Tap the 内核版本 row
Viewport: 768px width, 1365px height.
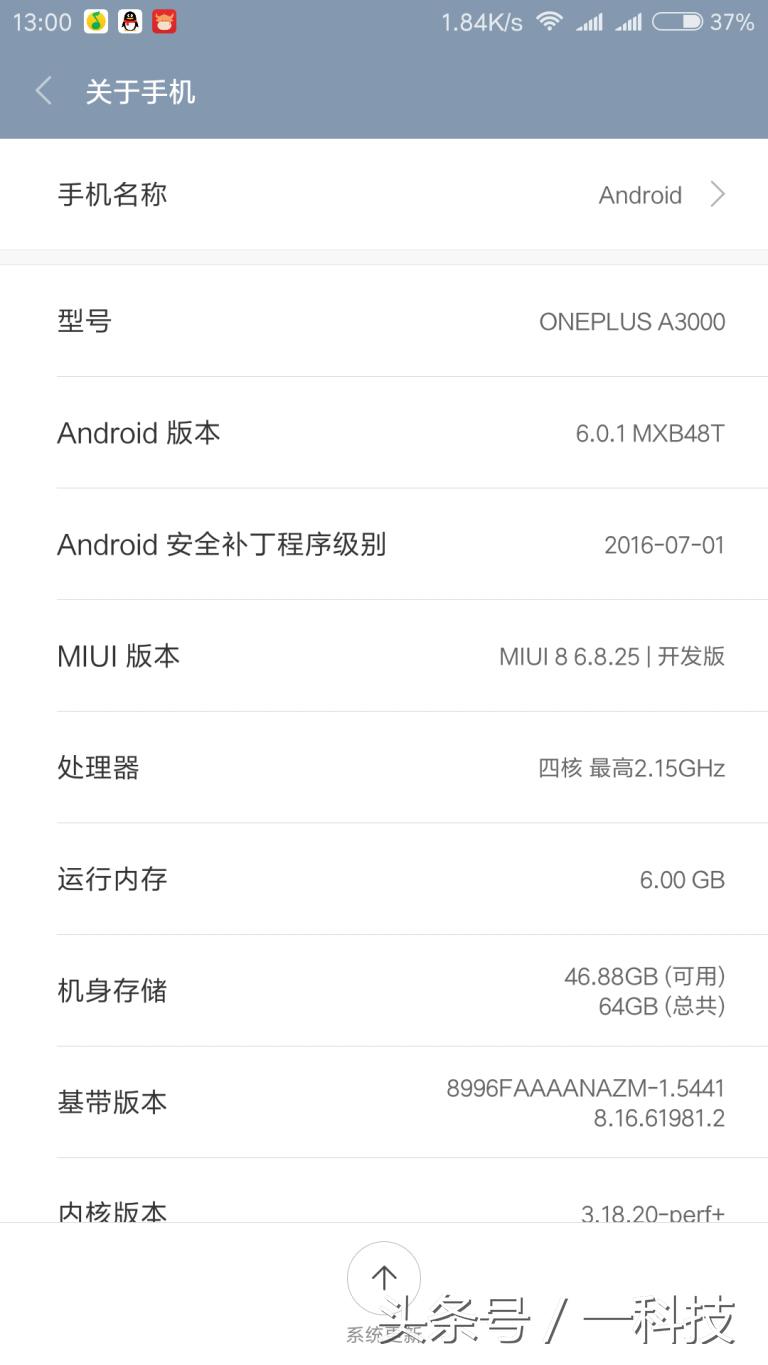pos(384,1210)
